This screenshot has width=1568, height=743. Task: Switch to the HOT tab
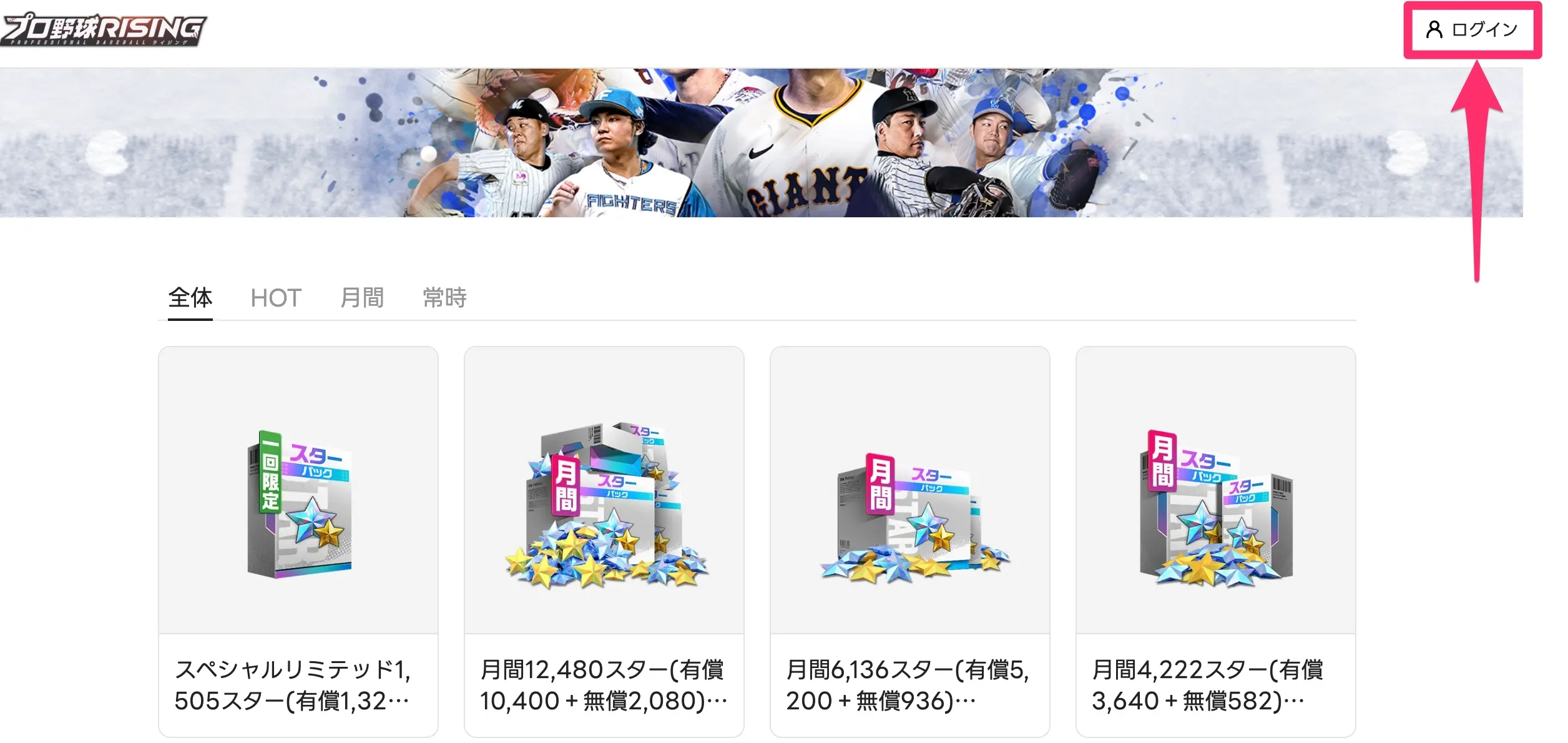[276, 298]
